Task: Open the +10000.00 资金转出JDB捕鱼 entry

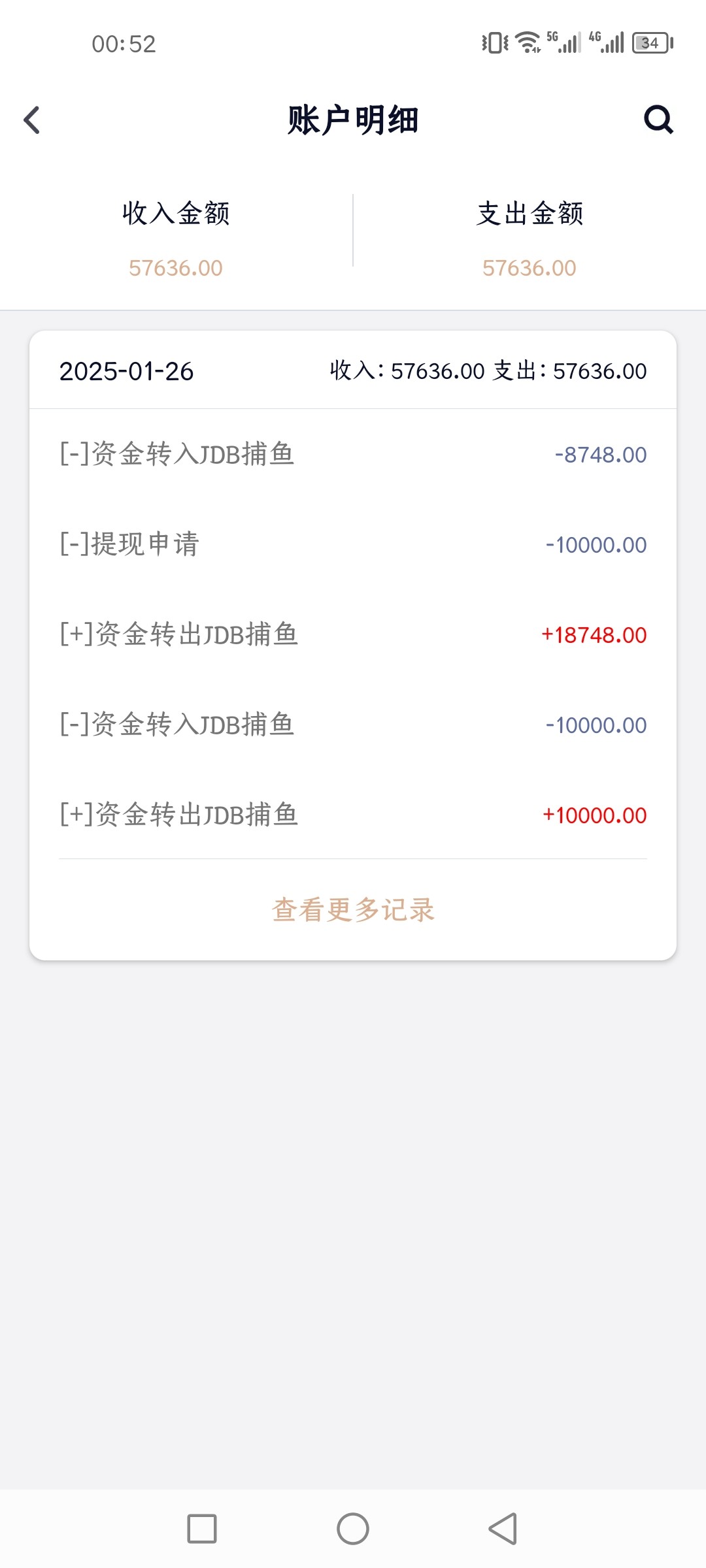Action: 353,815
